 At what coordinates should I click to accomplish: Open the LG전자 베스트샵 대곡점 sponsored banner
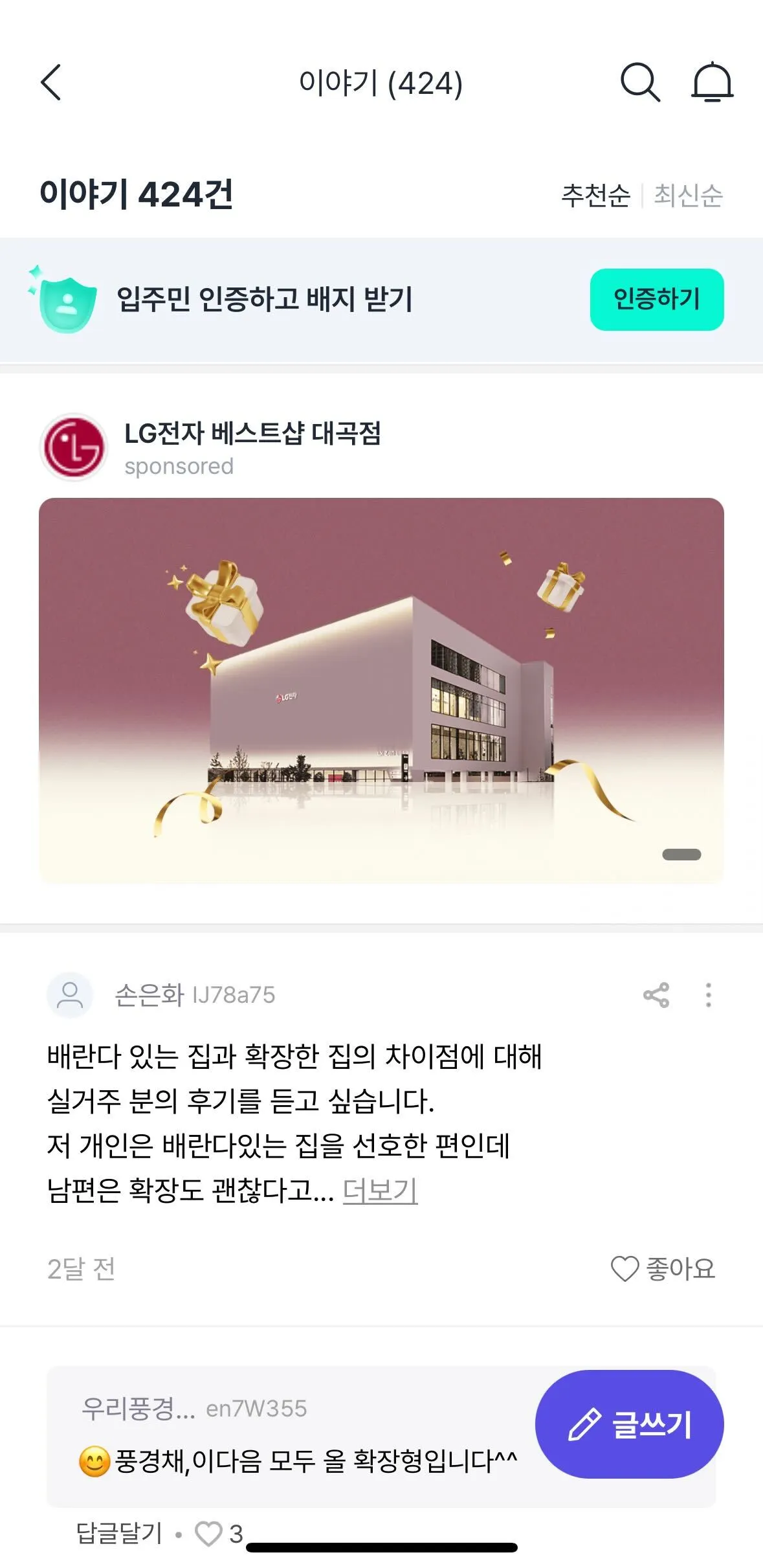(381, 689)
